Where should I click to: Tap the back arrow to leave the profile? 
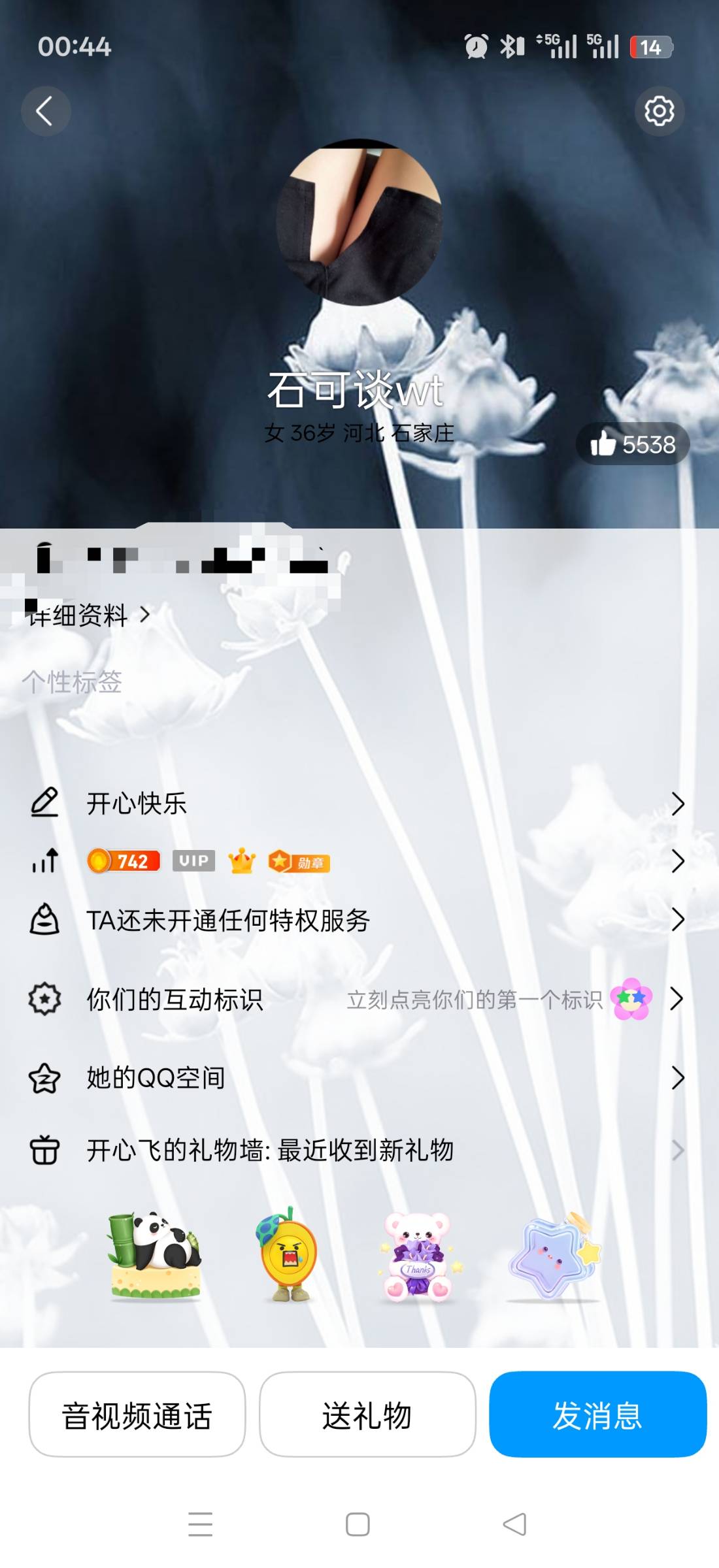pos(46,111)
